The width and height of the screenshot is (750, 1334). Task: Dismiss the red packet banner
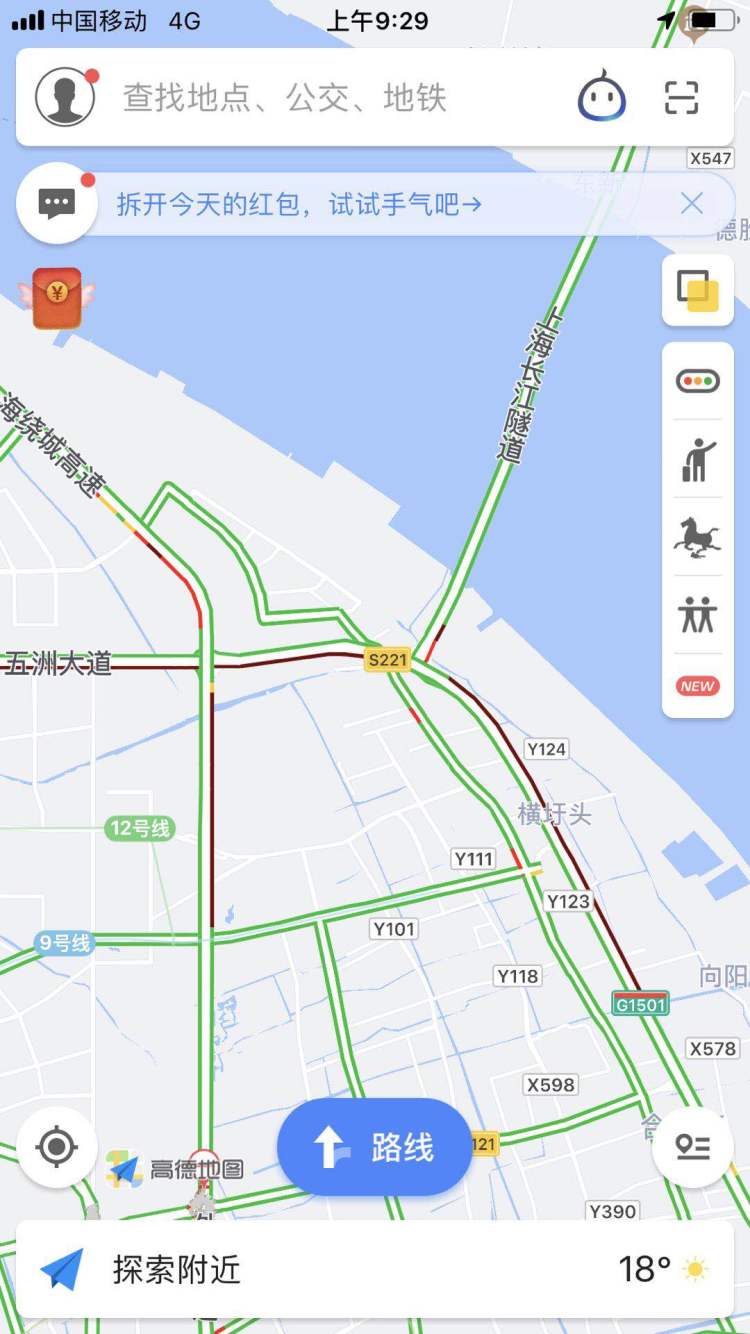coord(692,204)
